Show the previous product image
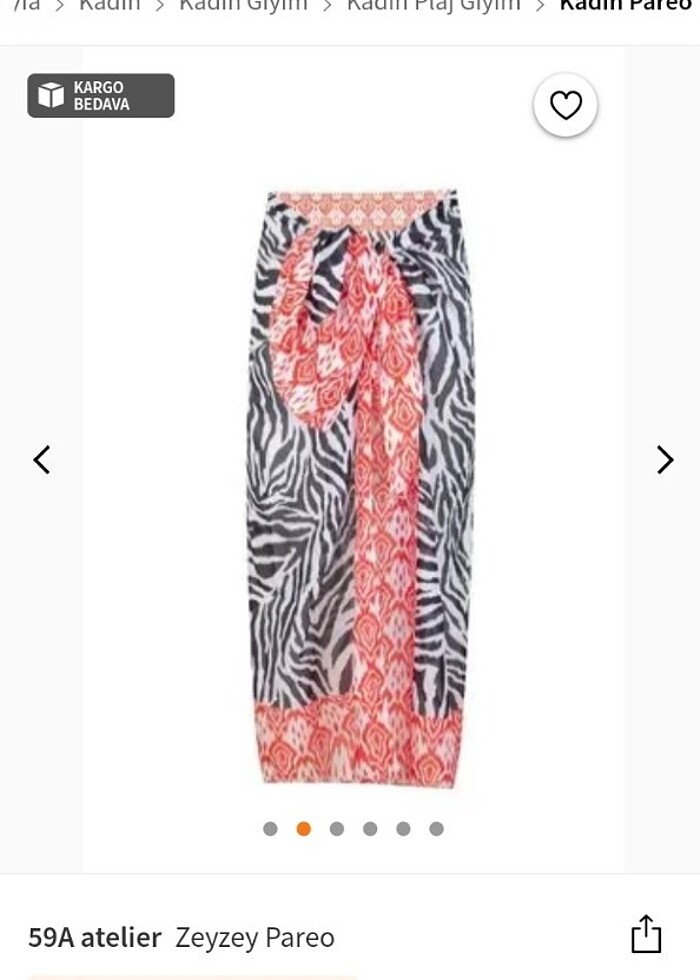The width and height of the screenshot is (700, 980). 41,460
